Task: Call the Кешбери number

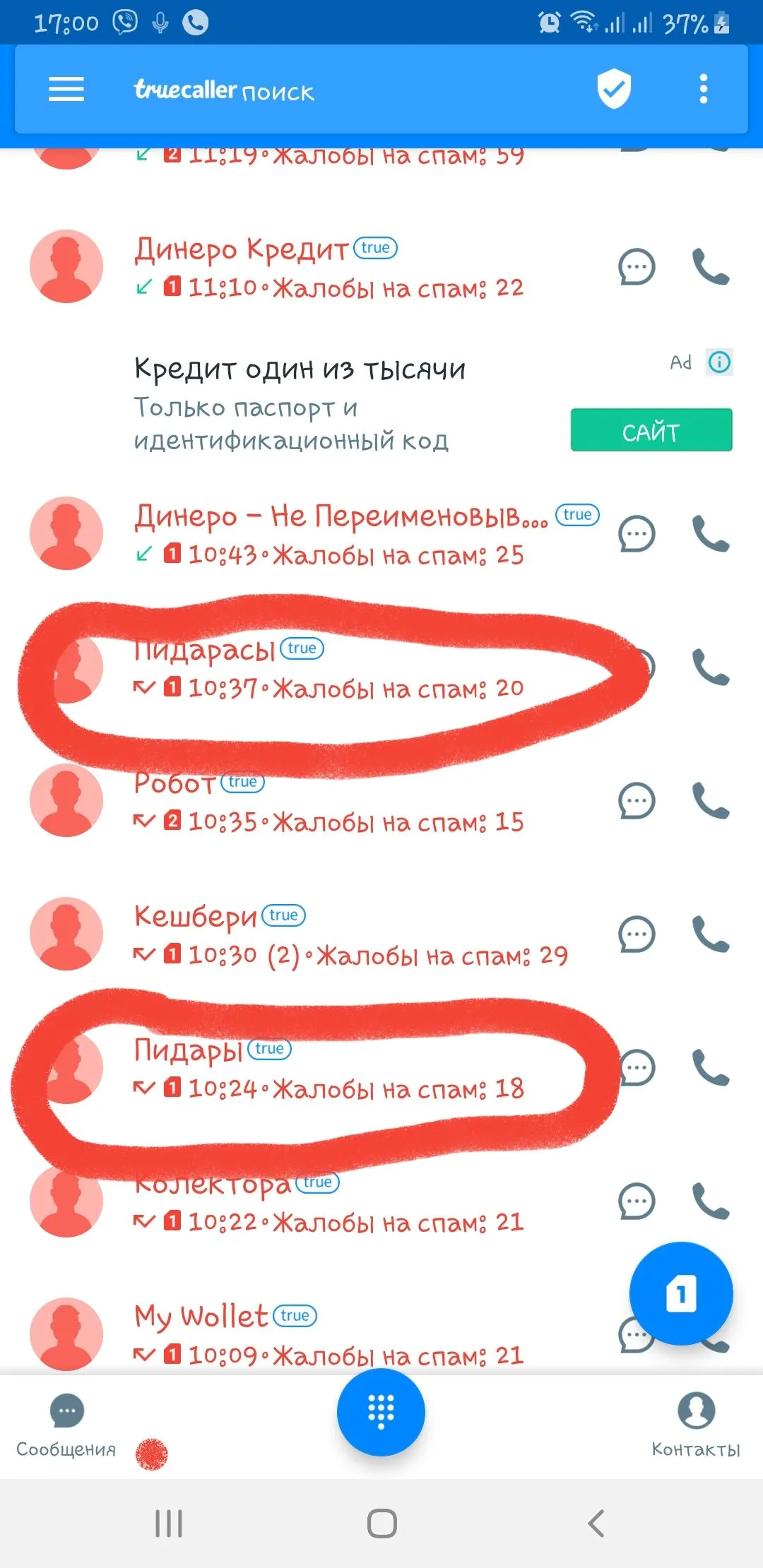Action: (x=710, y=934)
